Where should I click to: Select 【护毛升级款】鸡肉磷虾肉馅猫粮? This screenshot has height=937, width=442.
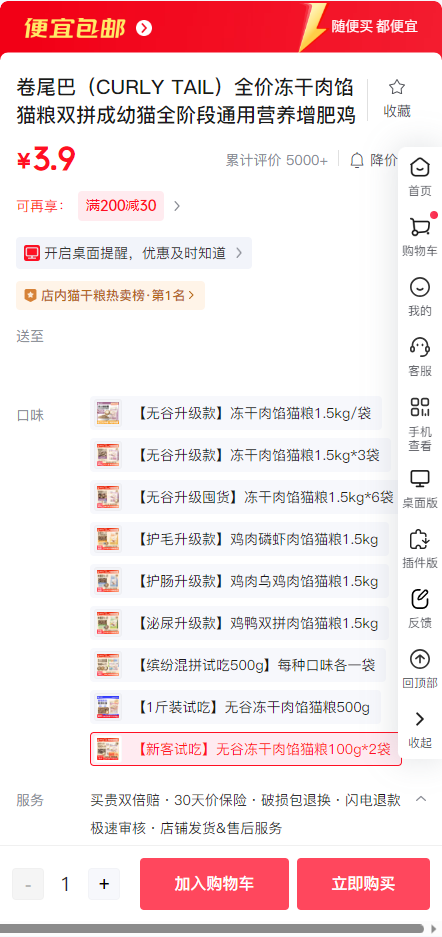[240, 540]
